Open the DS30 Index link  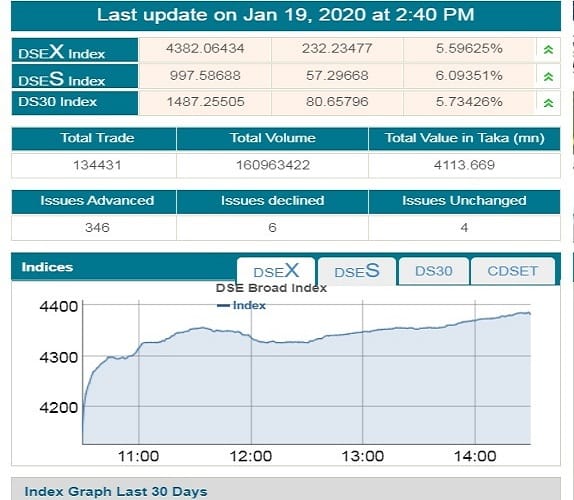coord(57,101)
